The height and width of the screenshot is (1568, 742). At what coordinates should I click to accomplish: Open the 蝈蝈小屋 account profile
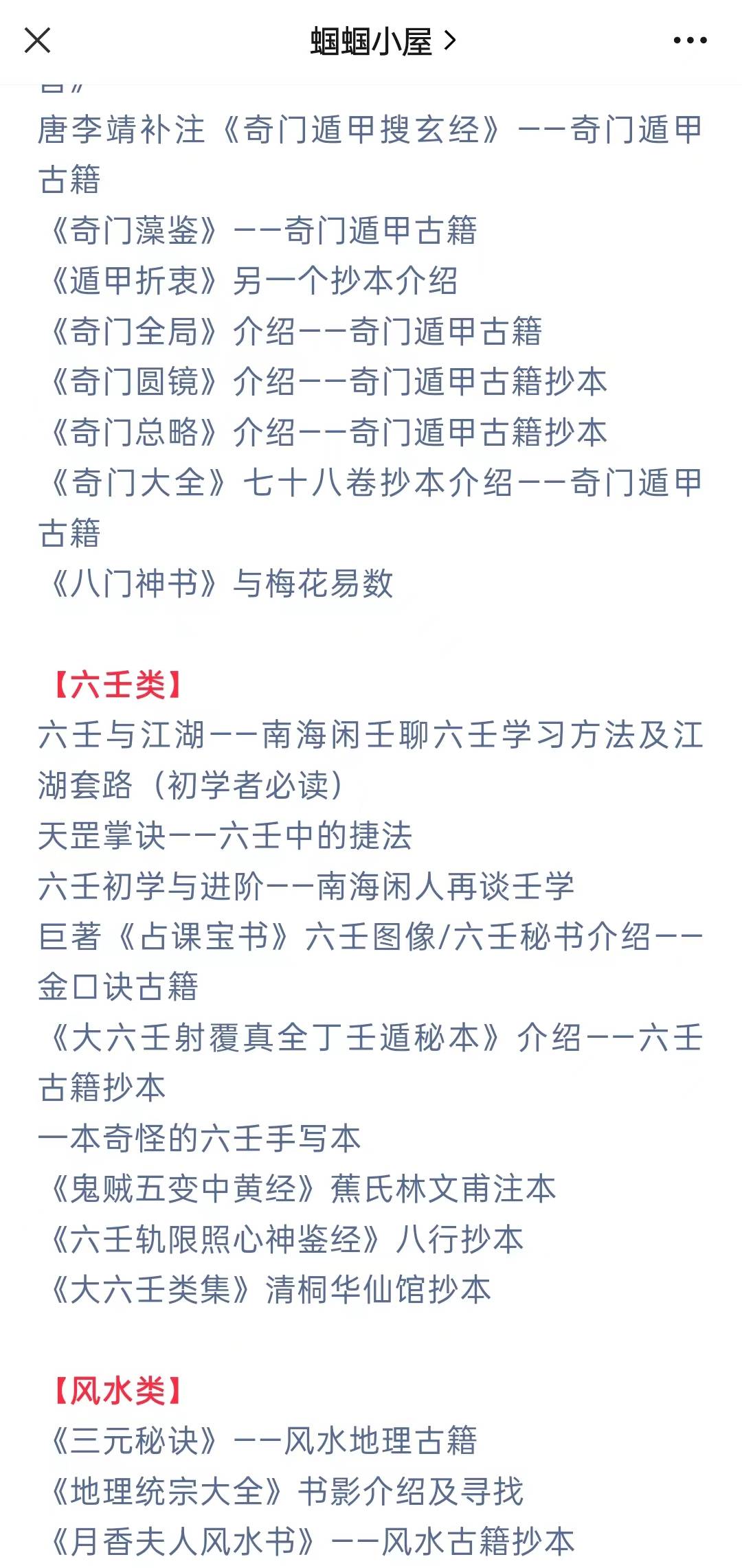(x=382, y=42)
